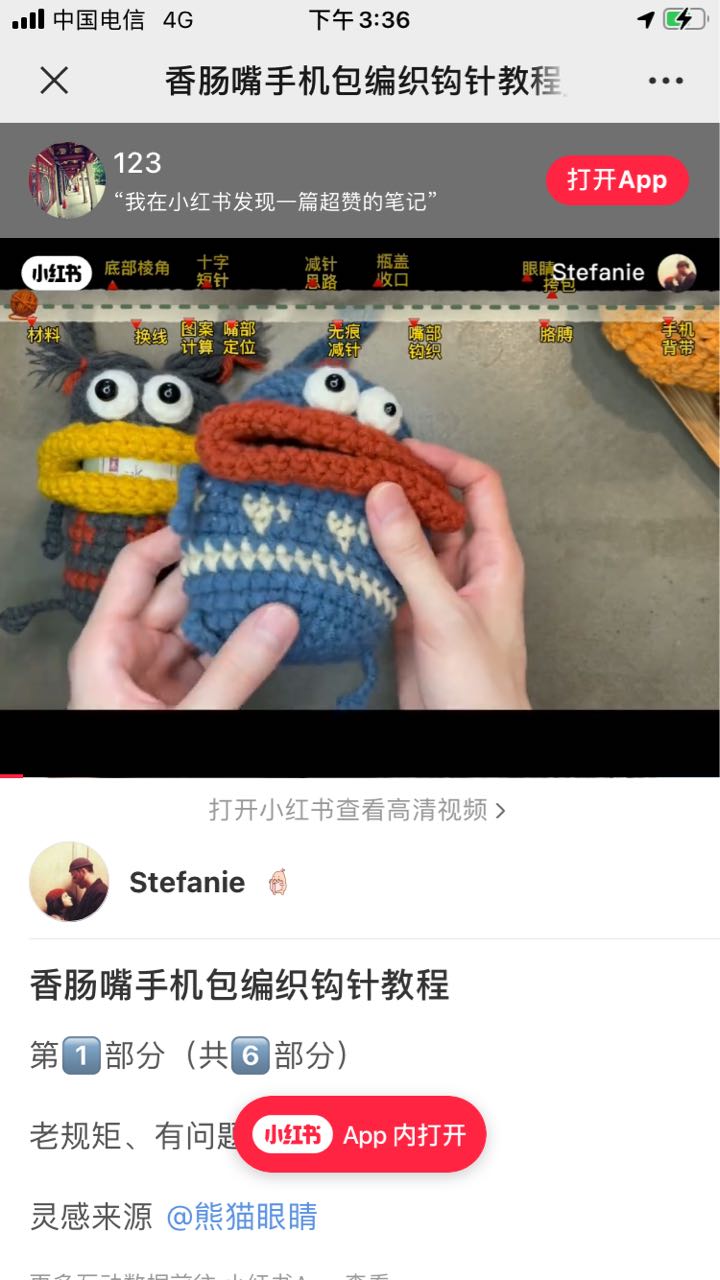The width and height of the screenshot is (720, 1280).
Task: Tap the red 打开App button
Action: point(616,180)
